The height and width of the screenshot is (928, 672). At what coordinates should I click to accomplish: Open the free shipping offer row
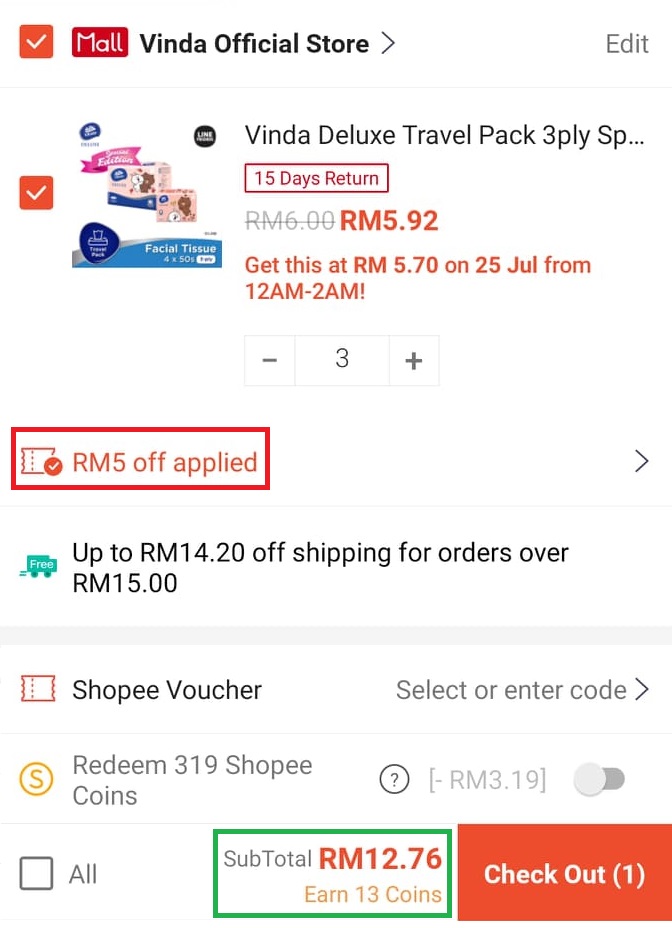pyautogui.click(x=320, y=567)
